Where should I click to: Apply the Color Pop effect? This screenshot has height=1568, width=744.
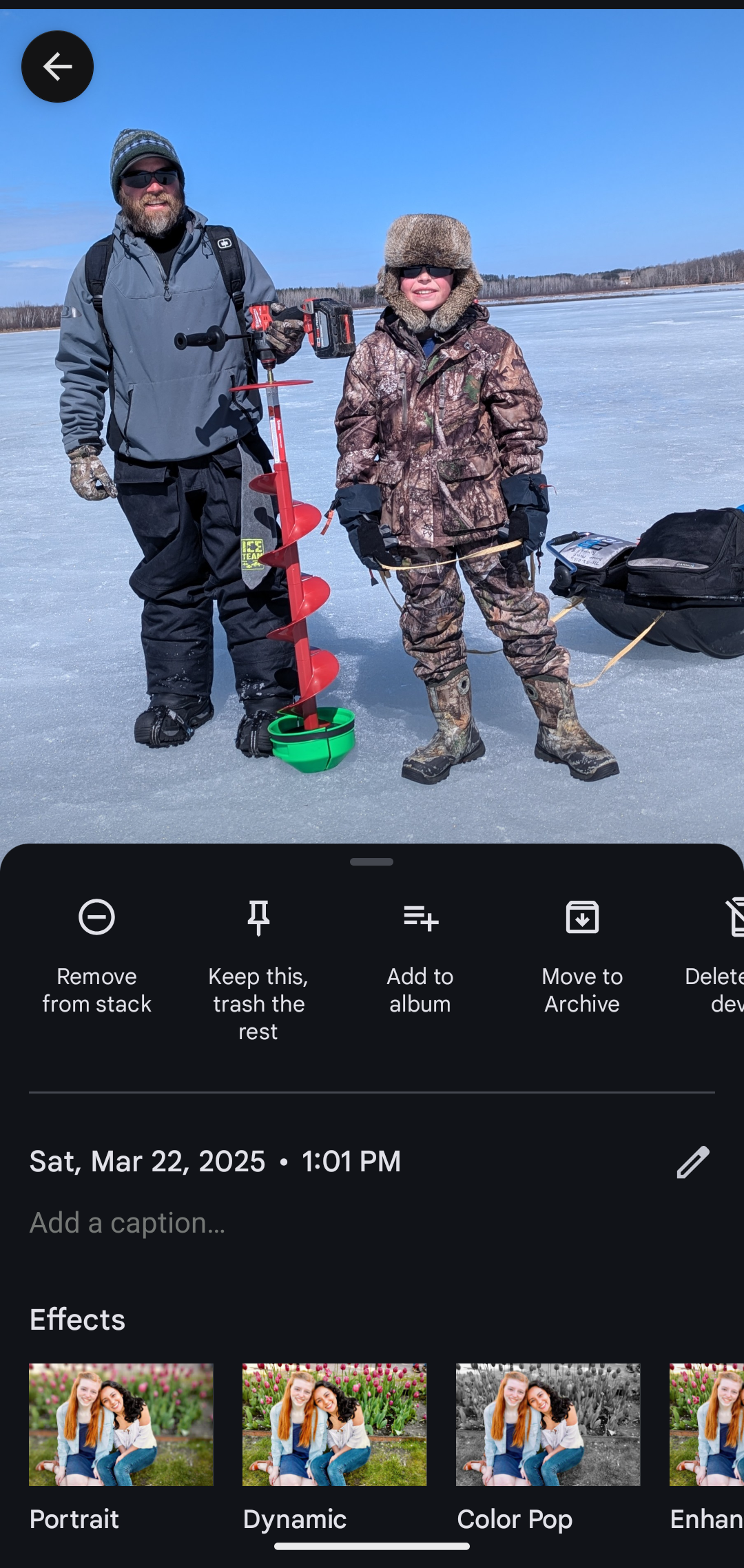548,1447
